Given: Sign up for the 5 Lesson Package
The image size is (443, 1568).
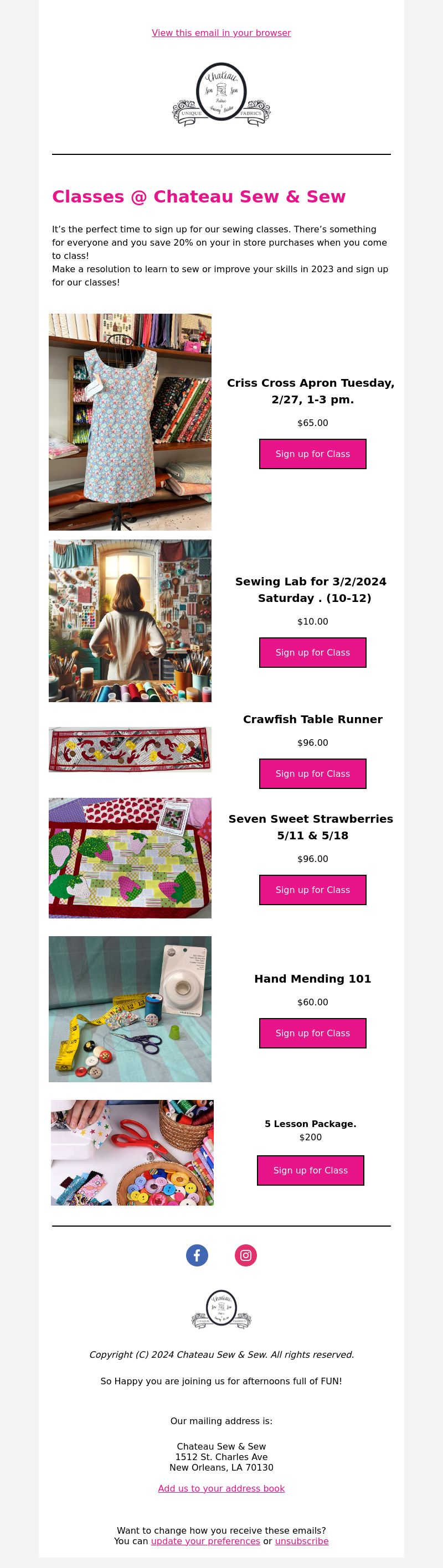Looking at the screenshot, I should (x=310, y=1171).
